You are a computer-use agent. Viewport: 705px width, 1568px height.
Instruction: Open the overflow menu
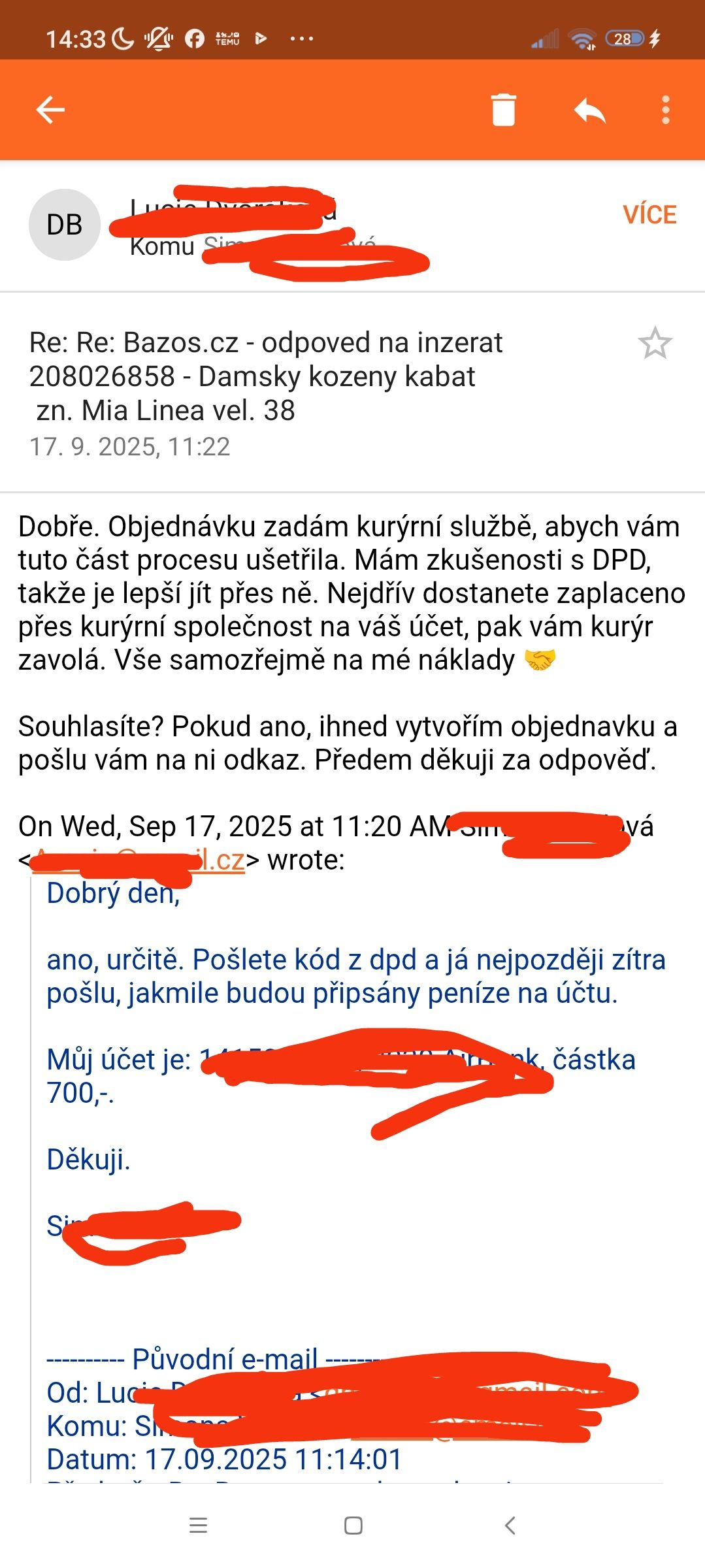coord(665,110)
